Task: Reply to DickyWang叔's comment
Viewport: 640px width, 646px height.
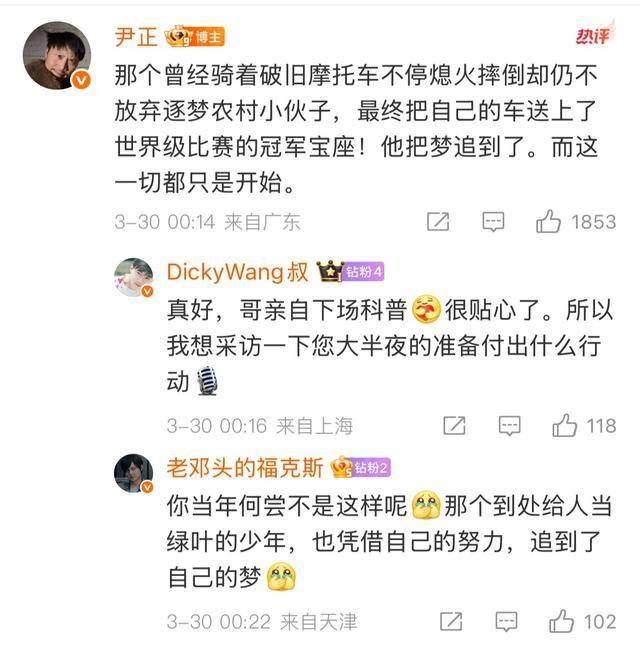Action: click(510, 426)
